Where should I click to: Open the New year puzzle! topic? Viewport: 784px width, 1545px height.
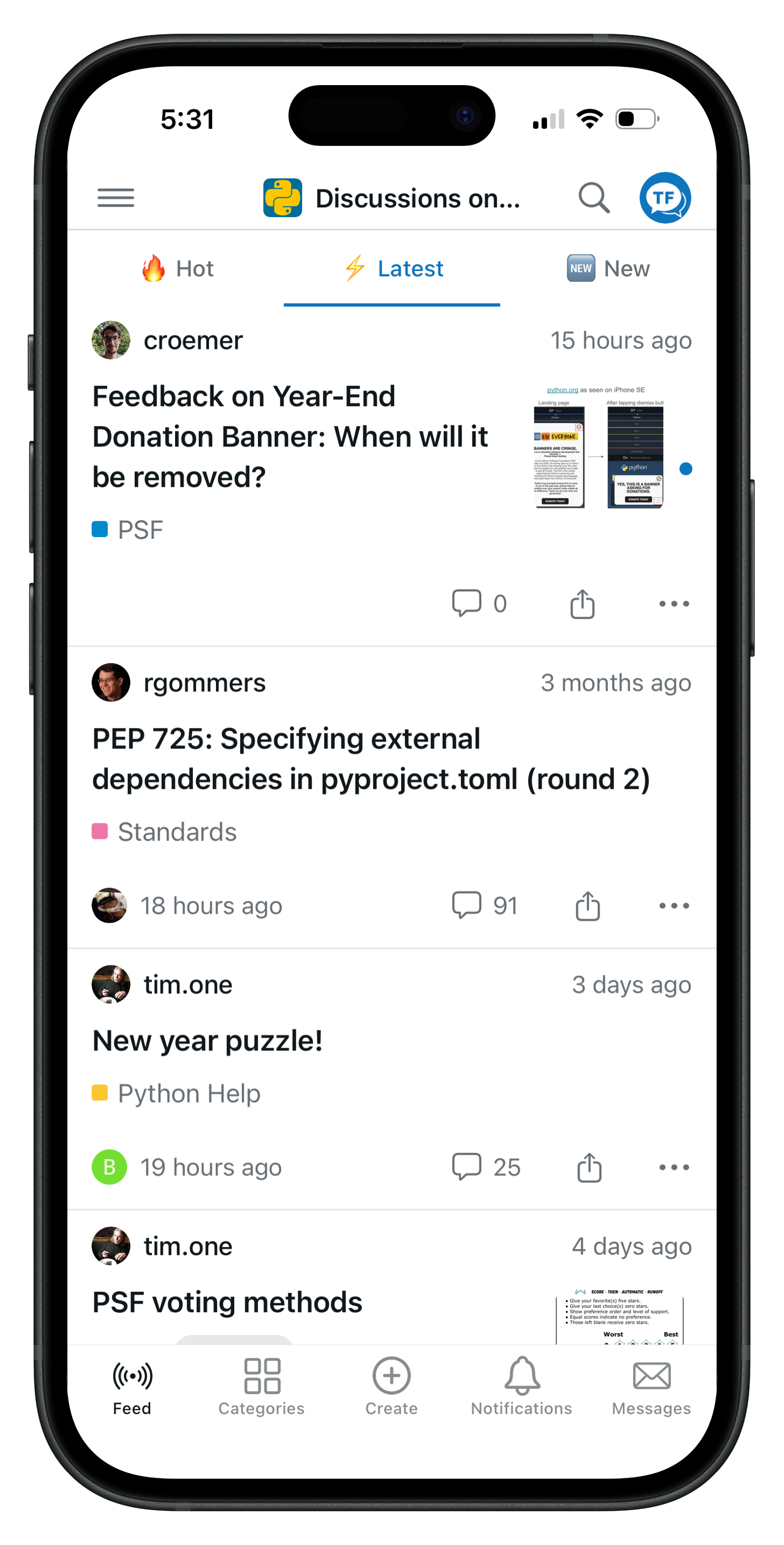208,1040
